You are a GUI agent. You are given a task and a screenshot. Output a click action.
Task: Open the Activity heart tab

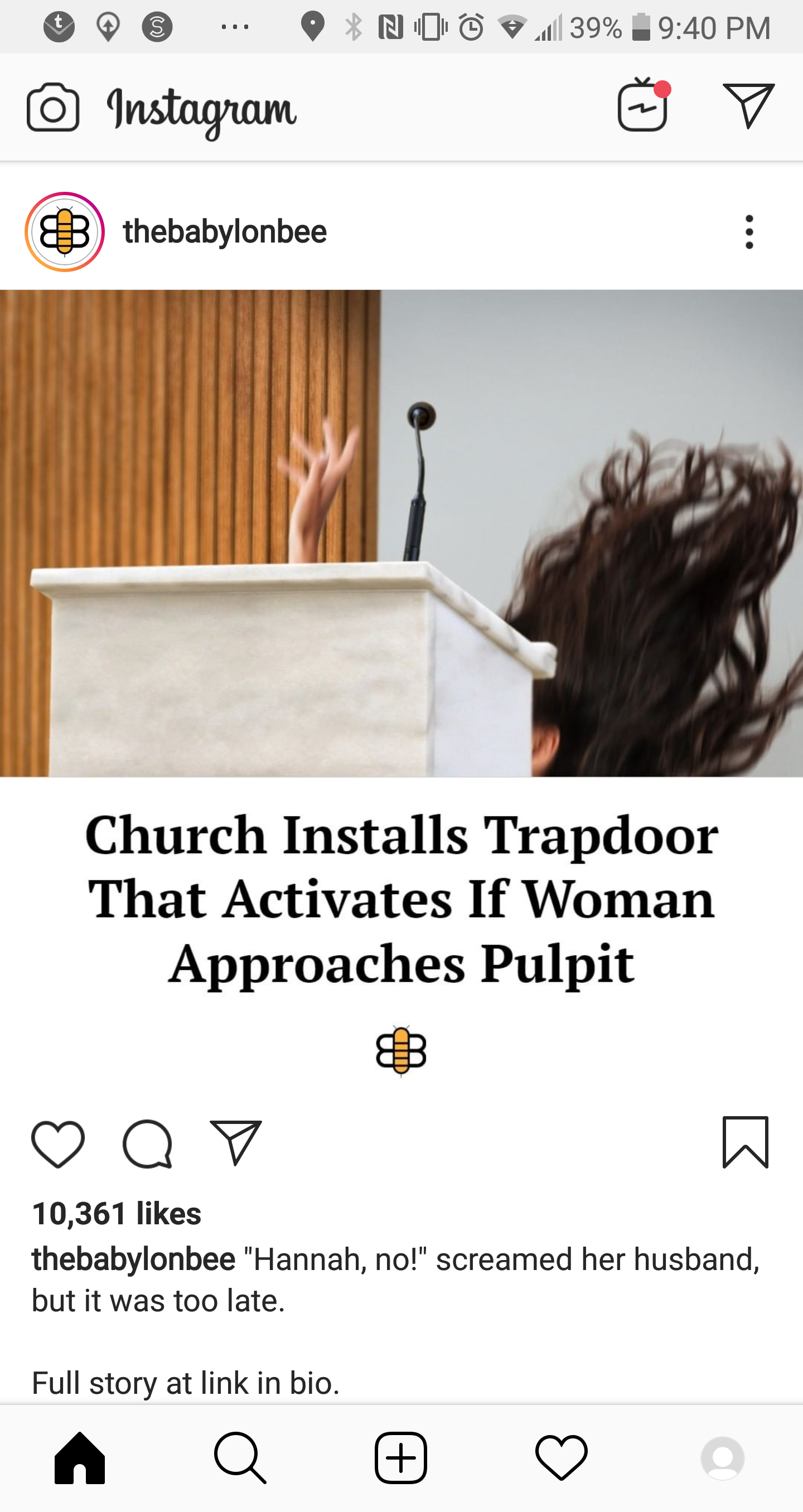tap(562, 1458)
